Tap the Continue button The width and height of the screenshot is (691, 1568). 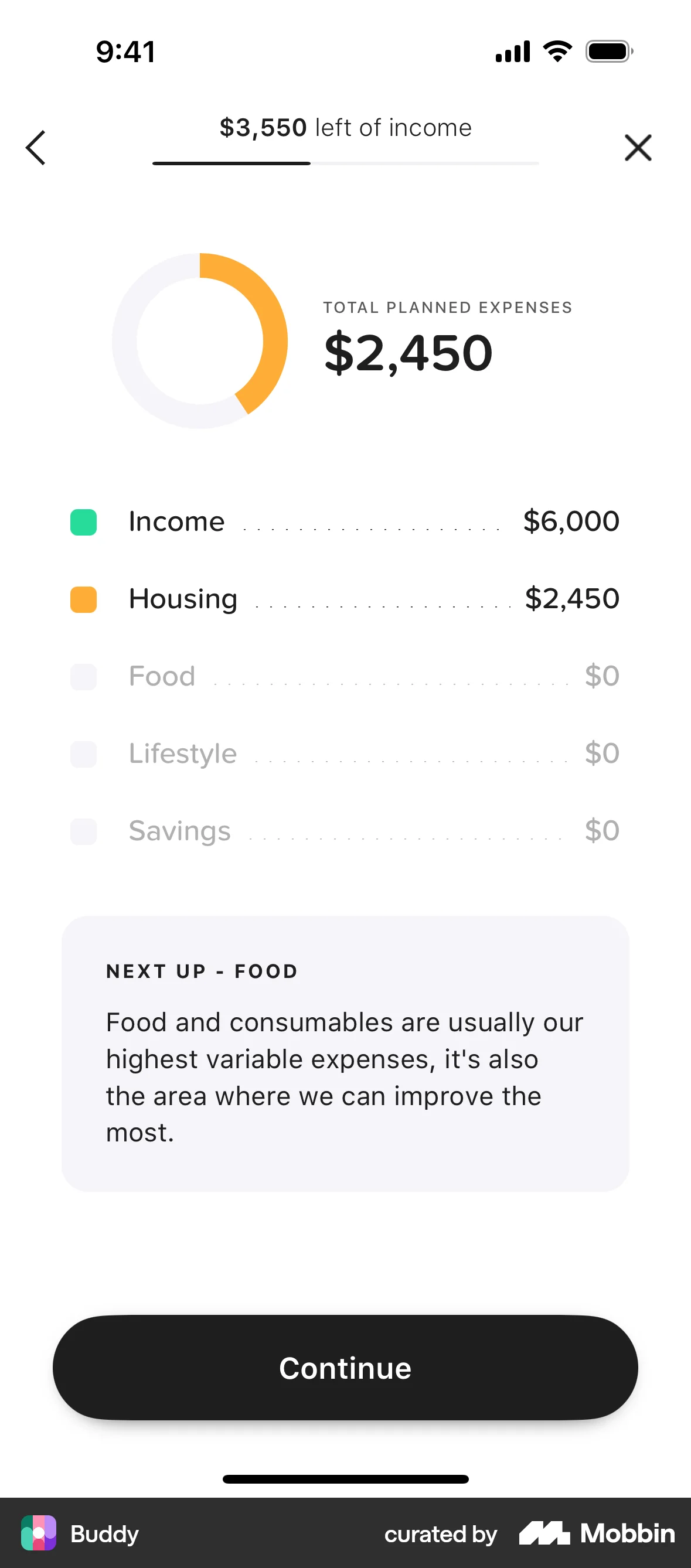(x=345, y=1368)
